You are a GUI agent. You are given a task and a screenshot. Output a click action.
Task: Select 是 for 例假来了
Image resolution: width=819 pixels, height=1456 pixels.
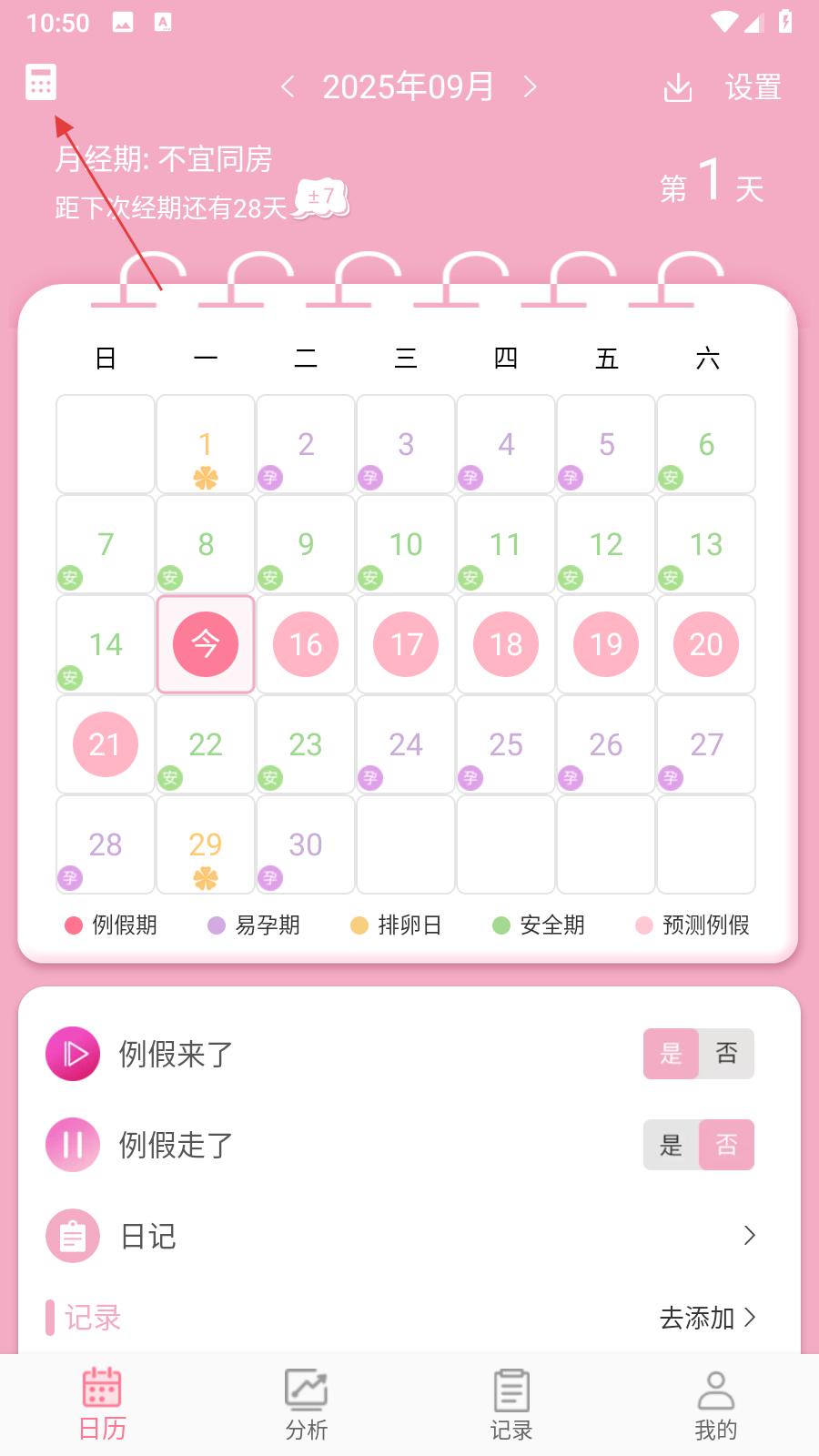click(671, 1054)
